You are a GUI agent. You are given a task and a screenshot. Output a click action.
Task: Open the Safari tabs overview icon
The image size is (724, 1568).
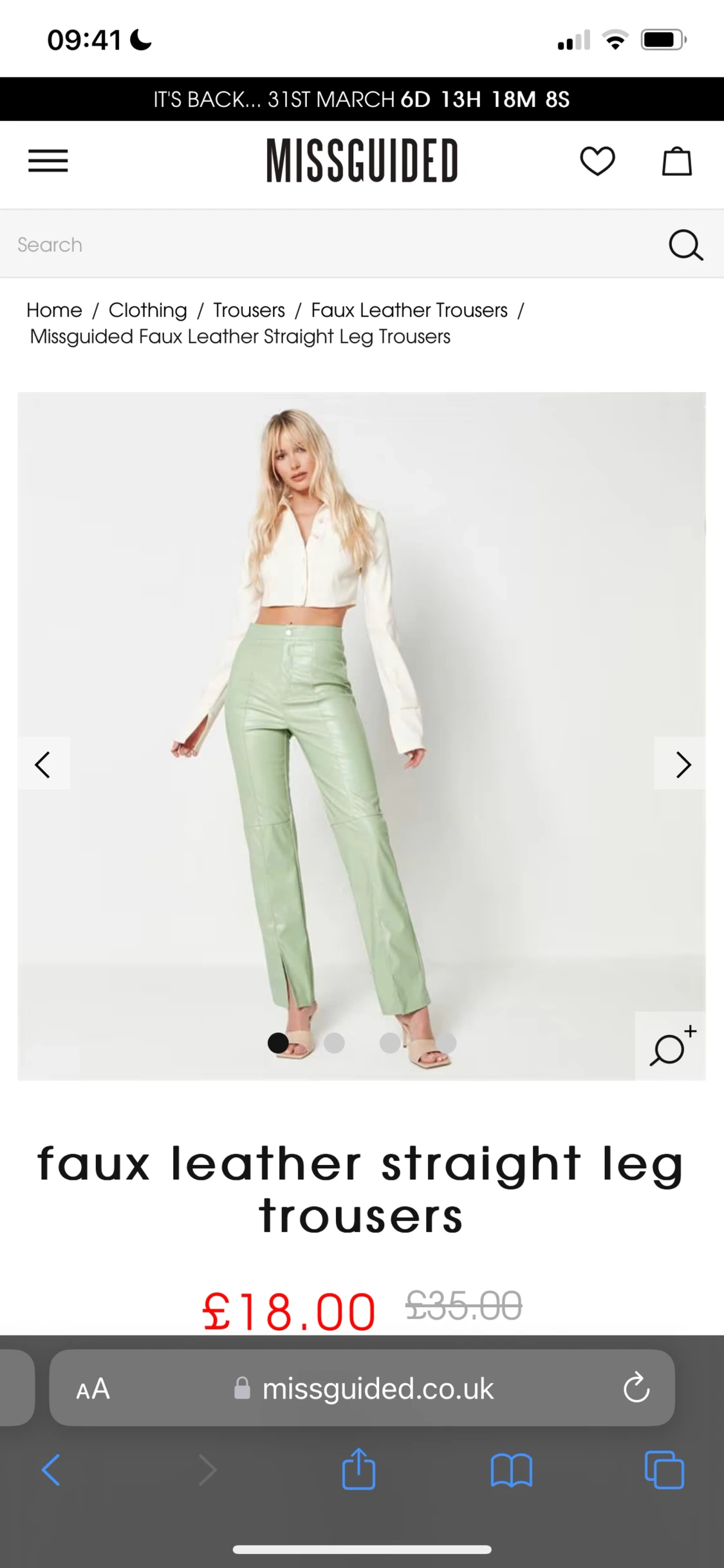(664, 1470)
